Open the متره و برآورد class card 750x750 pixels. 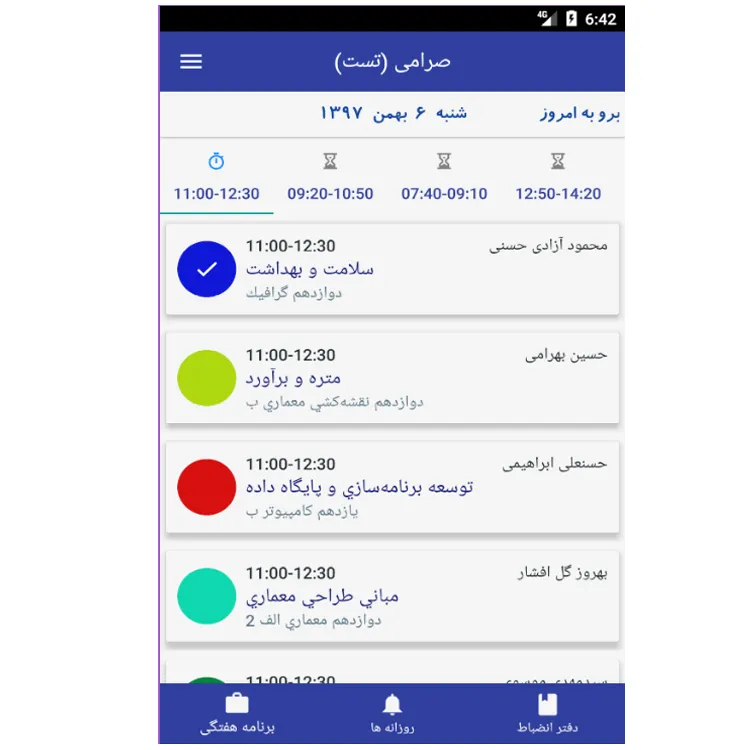(392, 378)
